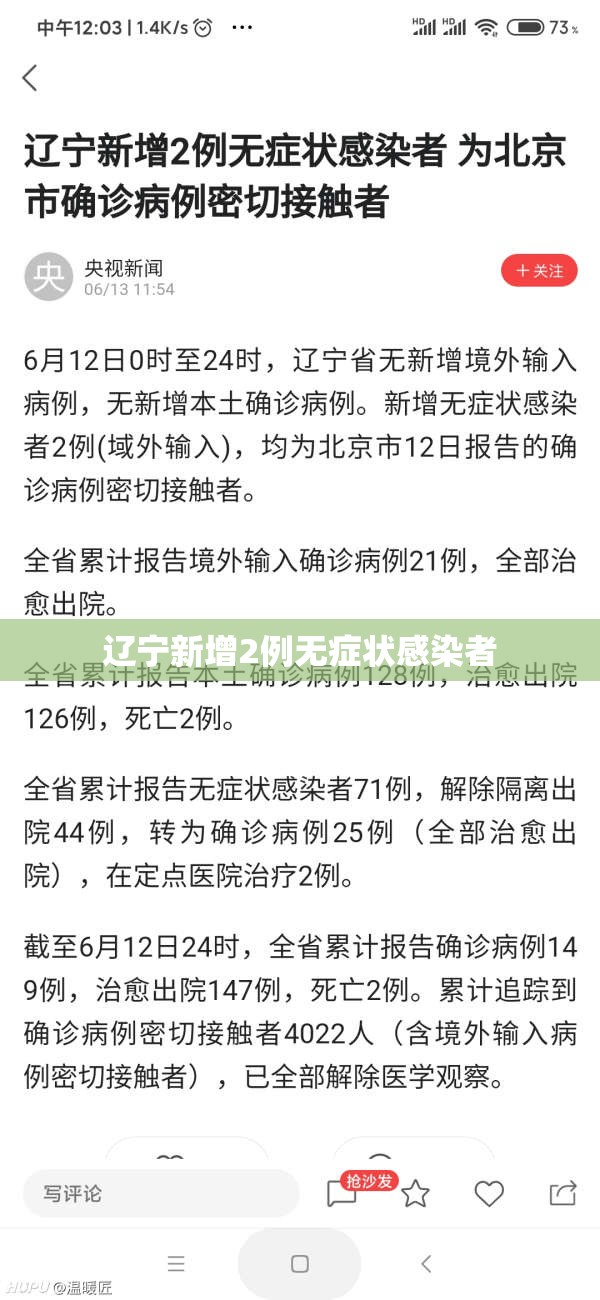Open the 央视新闻 publisher avatar
The image size is (600, 1300).
48,276
